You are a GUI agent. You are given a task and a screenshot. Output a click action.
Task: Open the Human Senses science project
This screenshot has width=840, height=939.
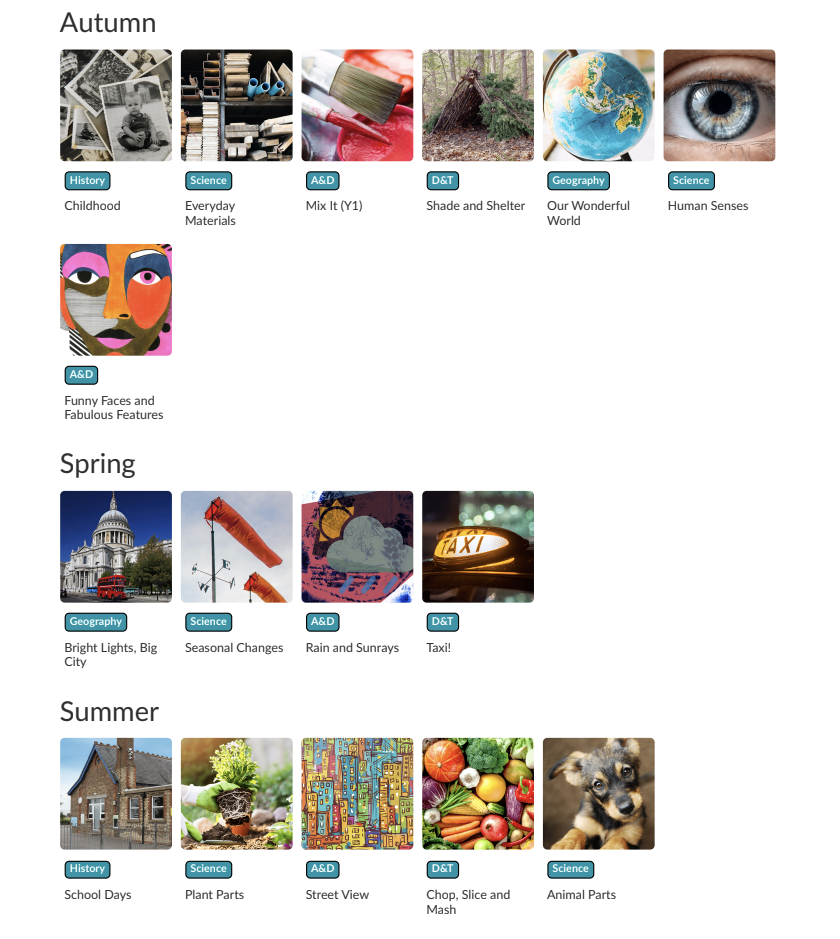[x=719, y=106]
